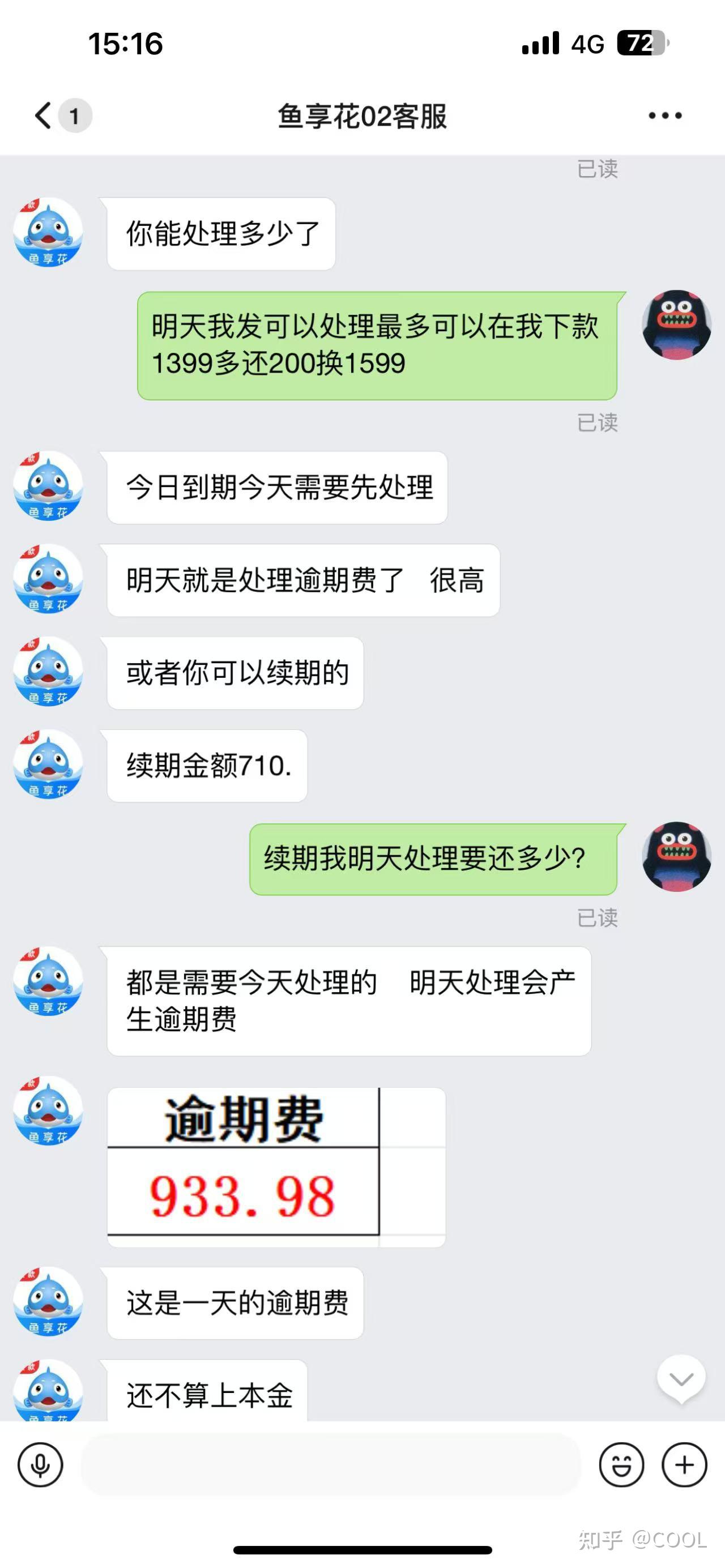Viewport: 725px width, 1568px height.
Task: Open my avatar beside 续期我明天处理要还多少
Action: coord(677,857)
